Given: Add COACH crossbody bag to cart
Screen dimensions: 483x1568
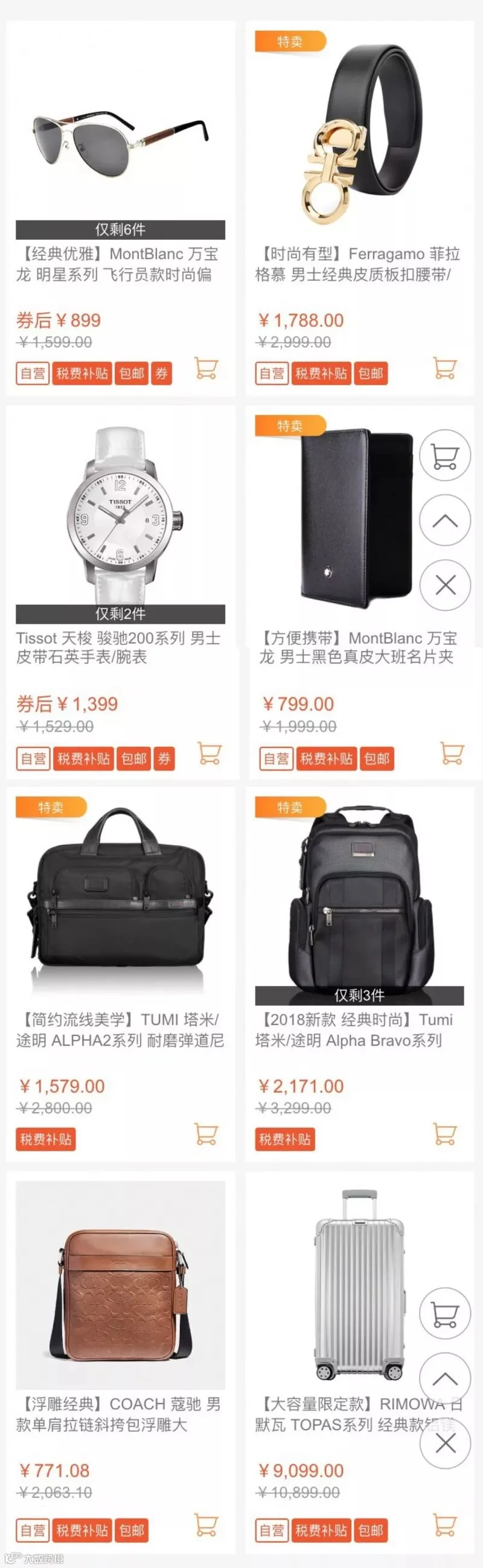Looking at the screenshot, I should click(x=206, y=1525).
